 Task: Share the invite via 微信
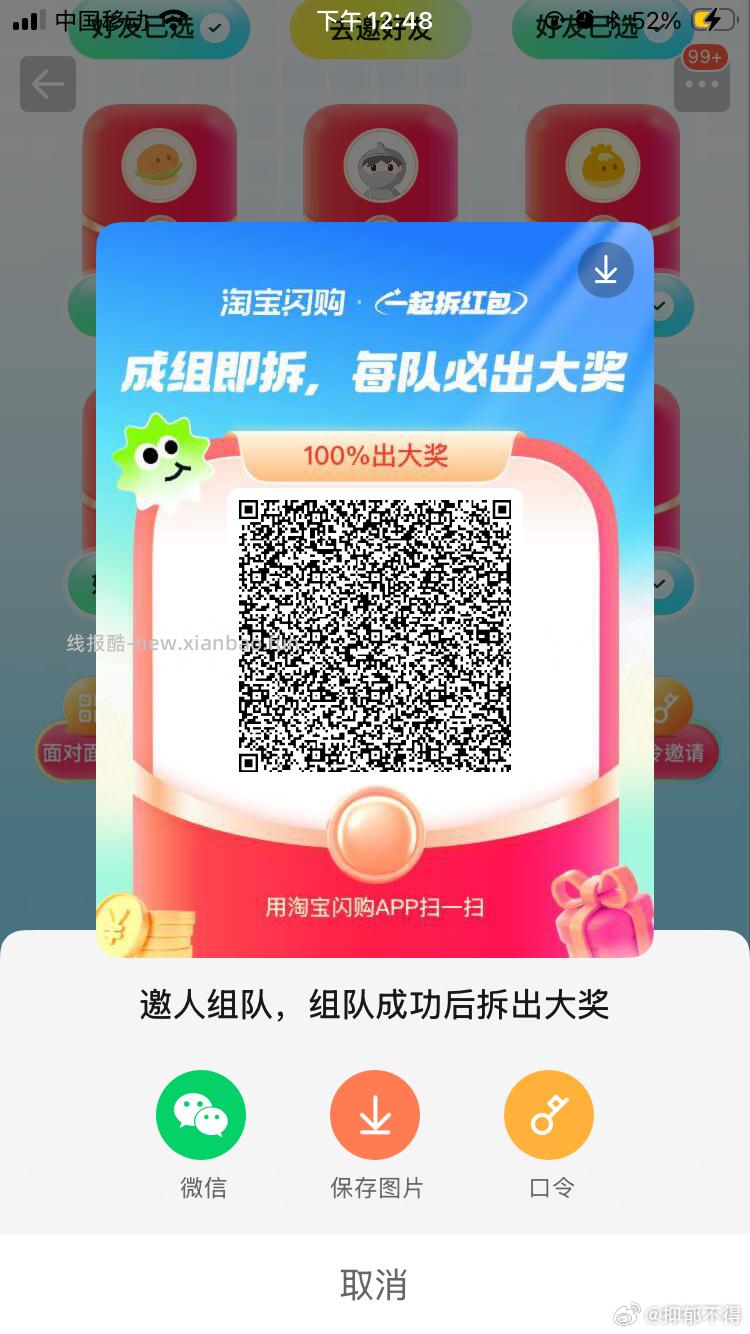201,1115
